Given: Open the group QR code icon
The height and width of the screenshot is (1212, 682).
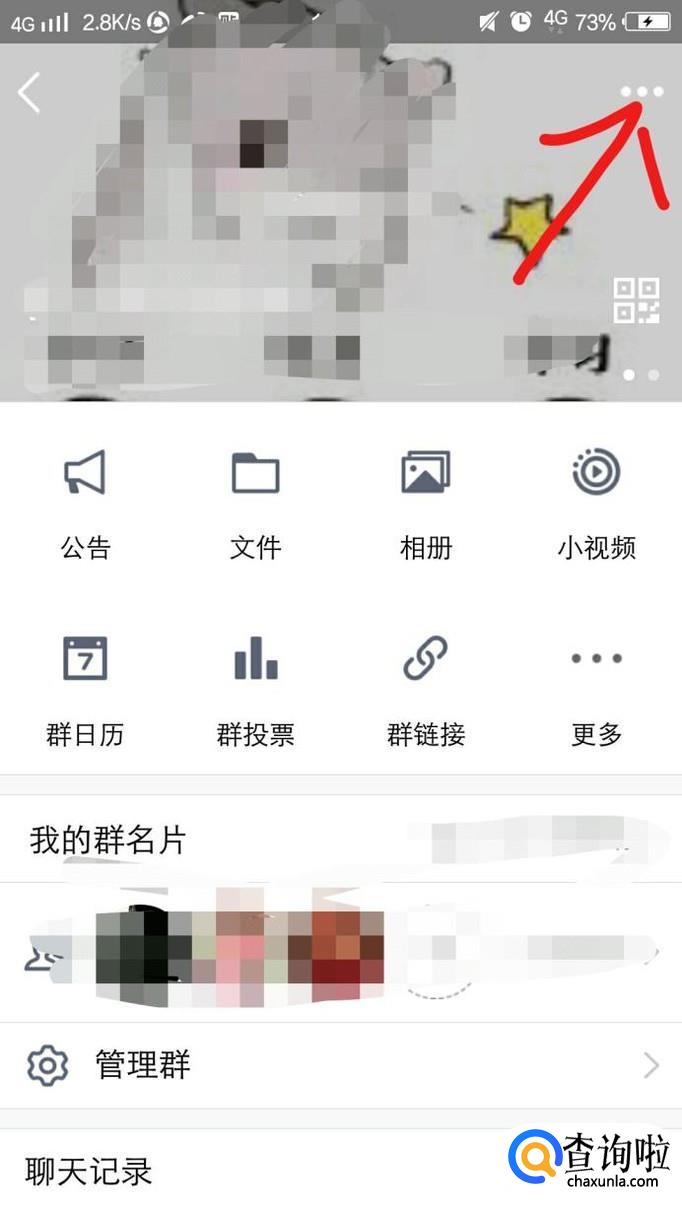Looking at the screenshot, I should [x=637, y=301].
